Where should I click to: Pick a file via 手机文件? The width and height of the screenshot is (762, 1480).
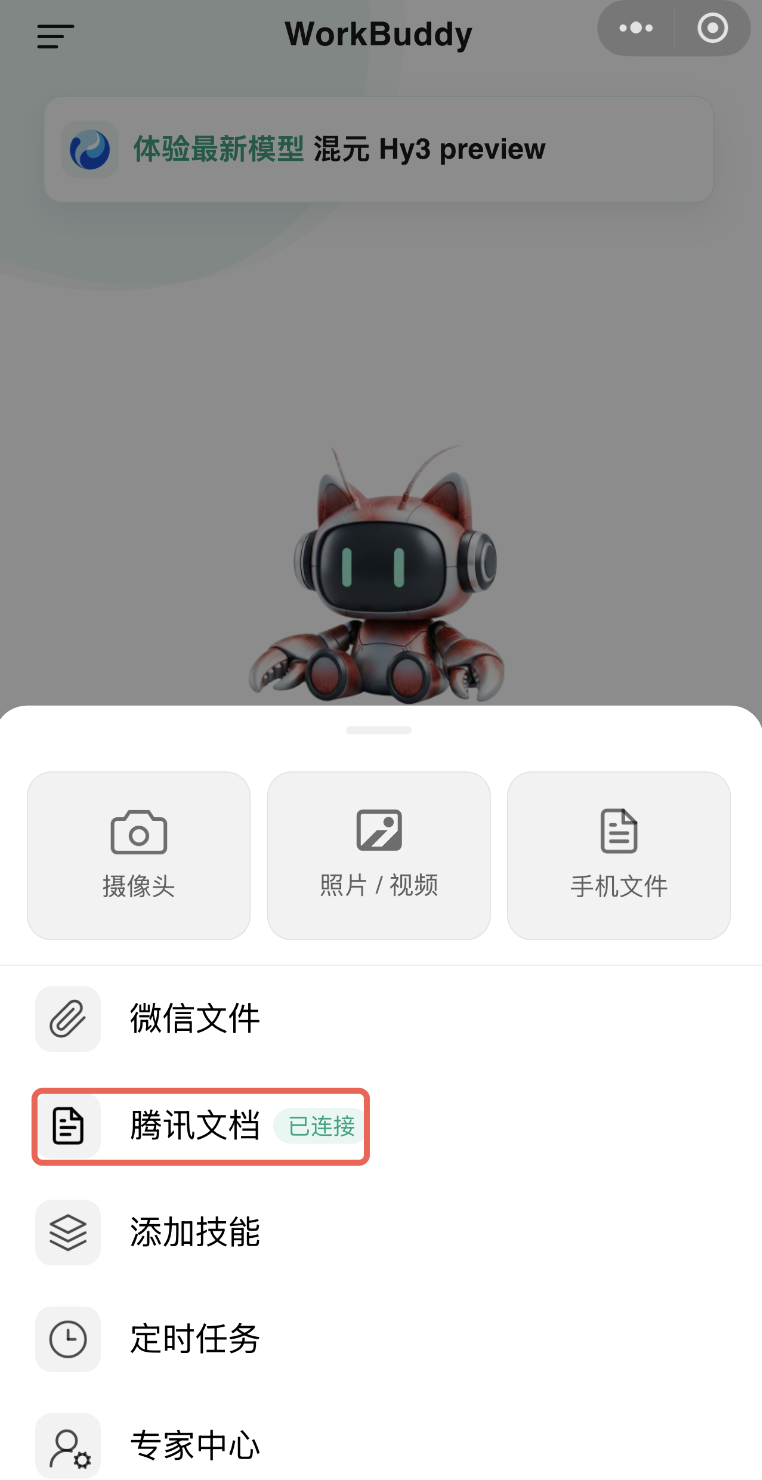(619, 855)
